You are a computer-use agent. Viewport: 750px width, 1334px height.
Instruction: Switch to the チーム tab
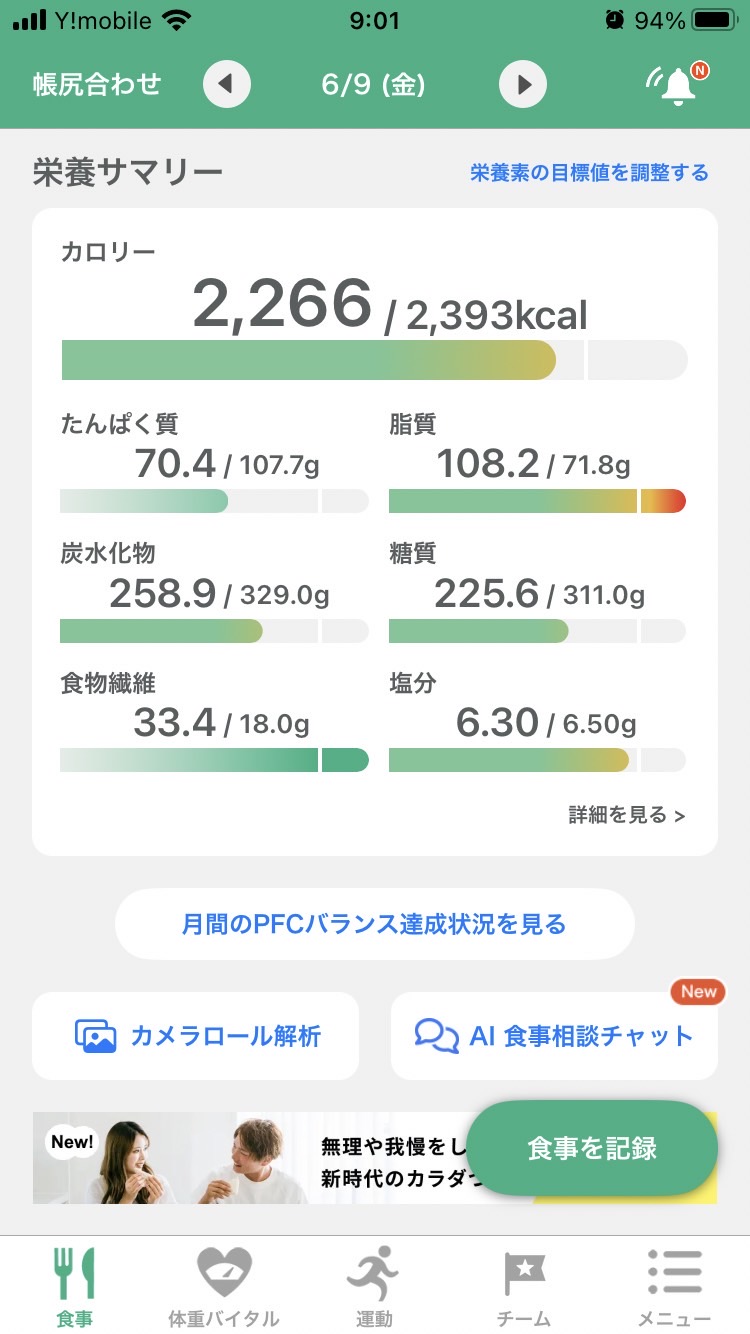click(524, 1286)
